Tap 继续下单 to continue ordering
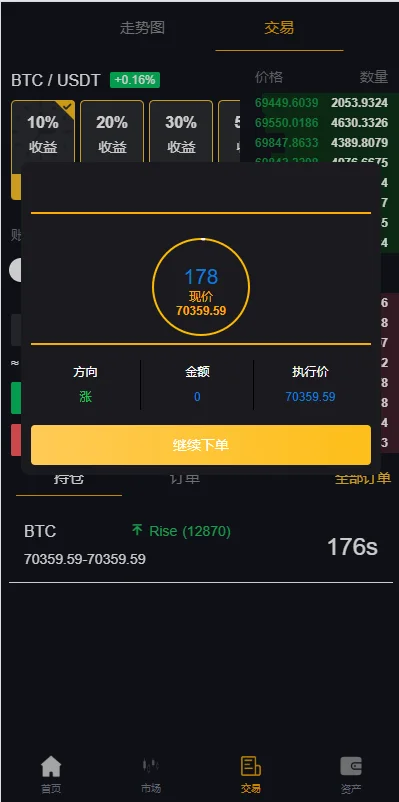Viewport: 399px width, 802px height. (201, 445)
